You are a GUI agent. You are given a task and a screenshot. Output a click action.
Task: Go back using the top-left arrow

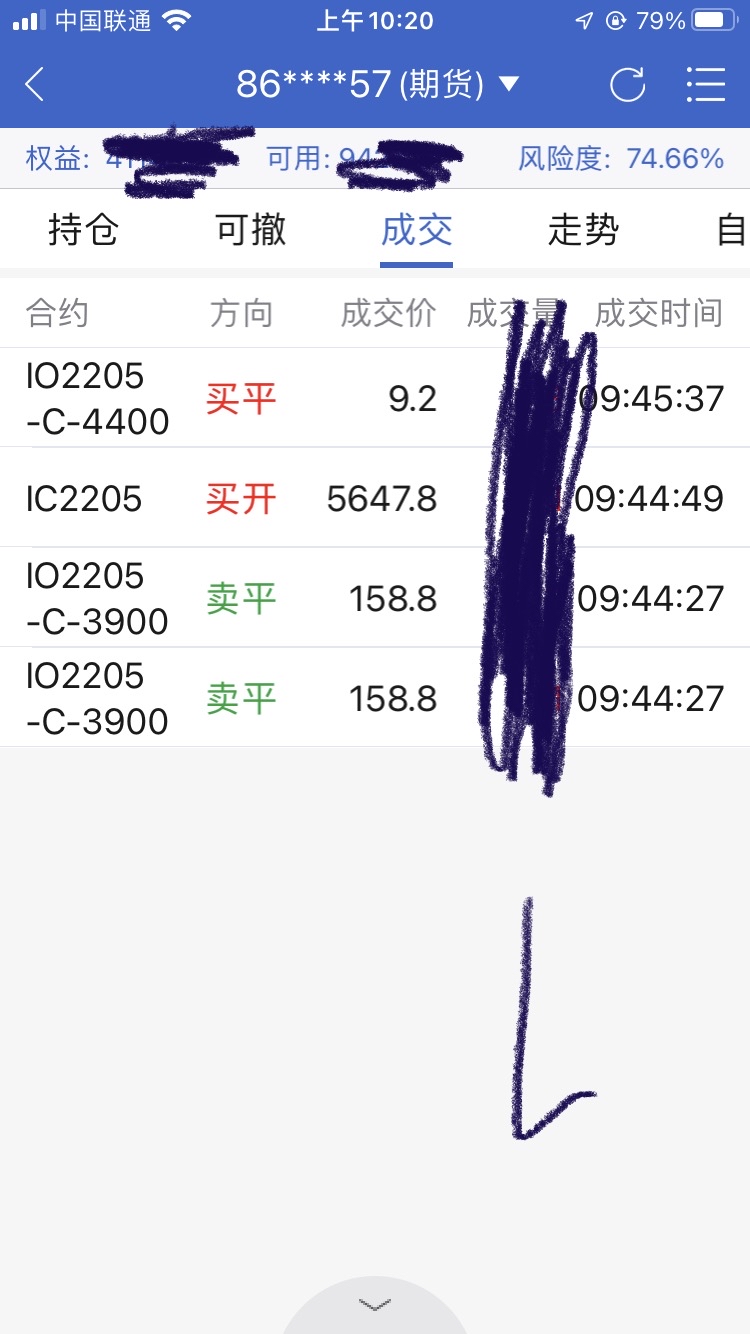point(35,85)
